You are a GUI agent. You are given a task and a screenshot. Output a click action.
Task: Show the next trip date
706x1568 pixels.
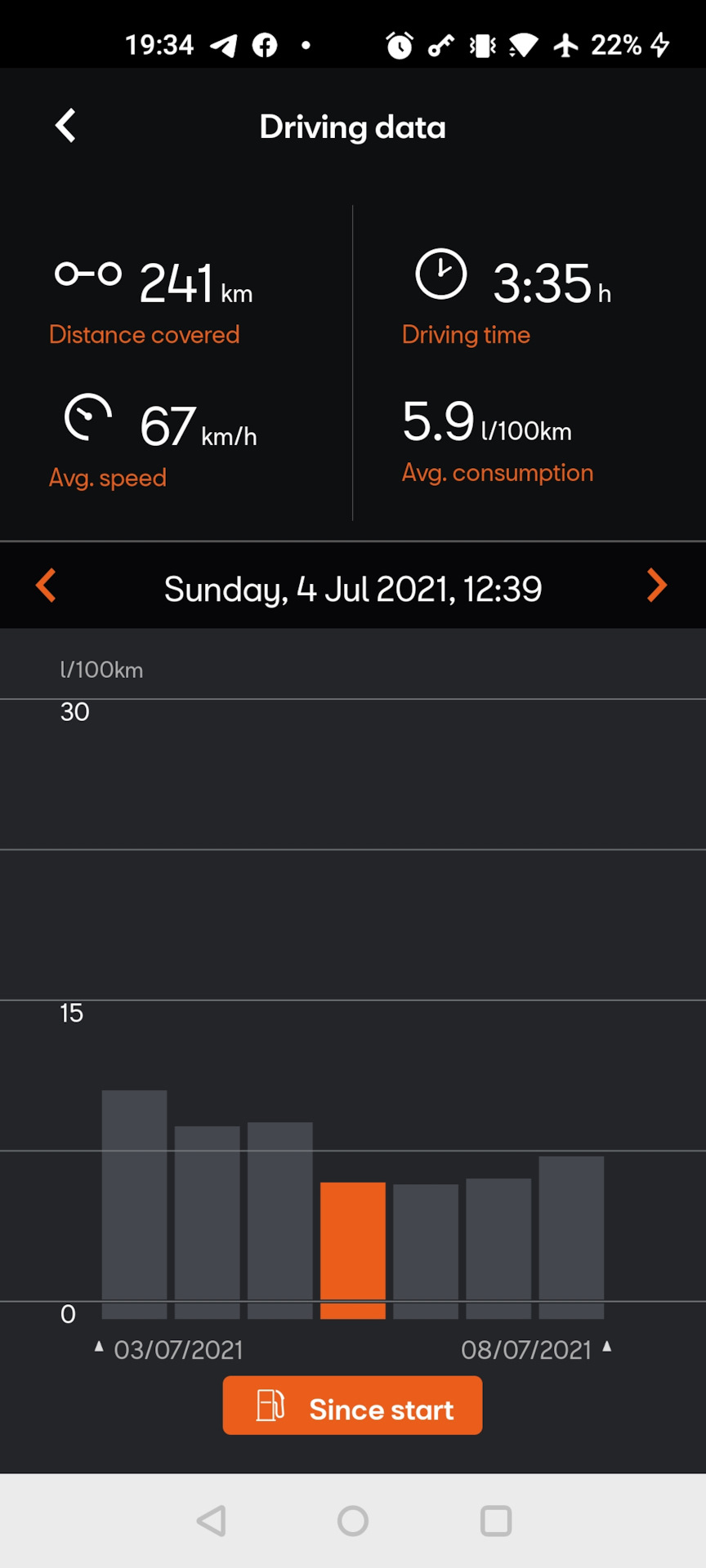tap(657, 586)
